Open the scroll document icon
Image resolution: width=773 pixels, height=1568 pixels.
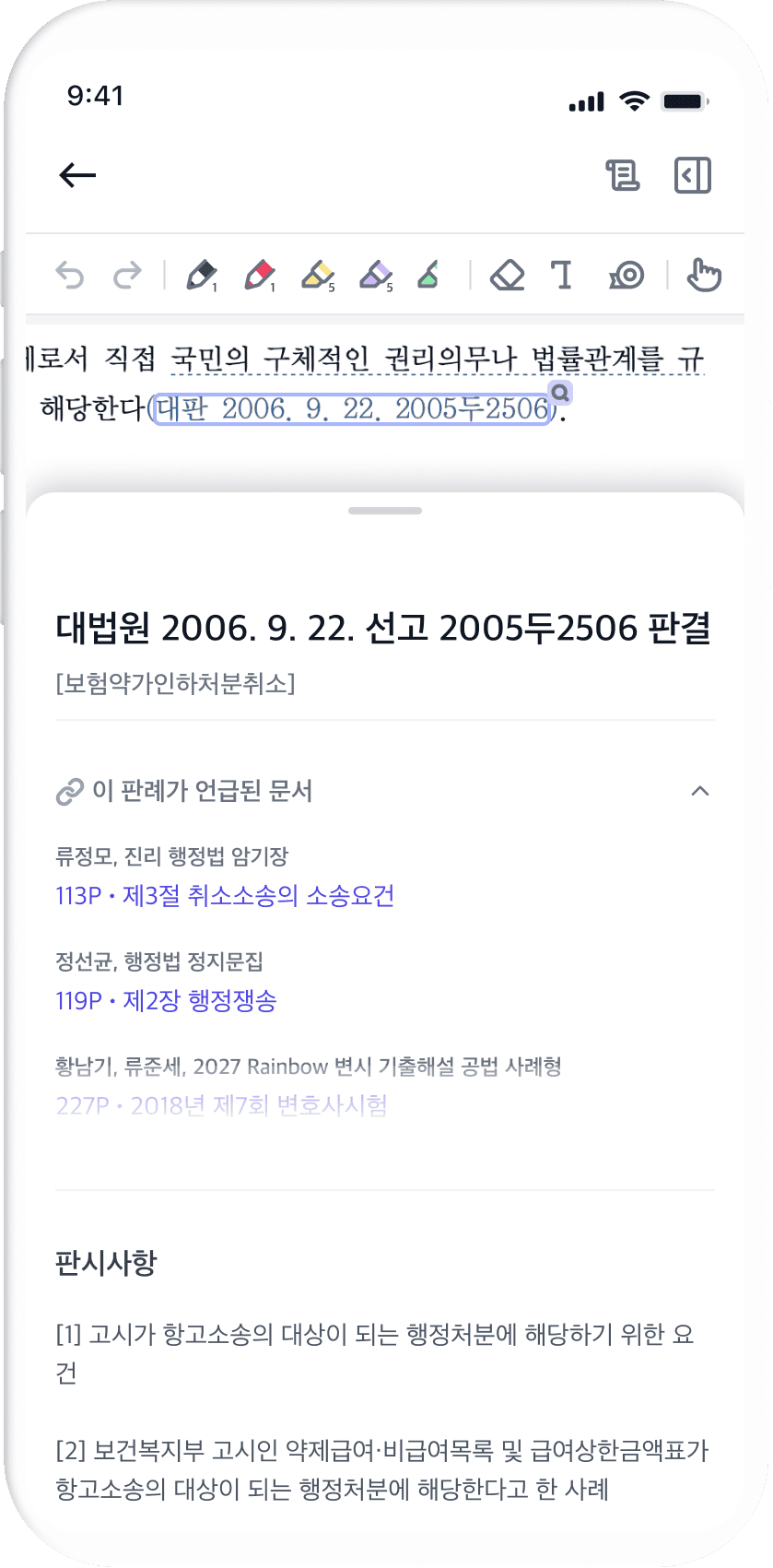623,175
